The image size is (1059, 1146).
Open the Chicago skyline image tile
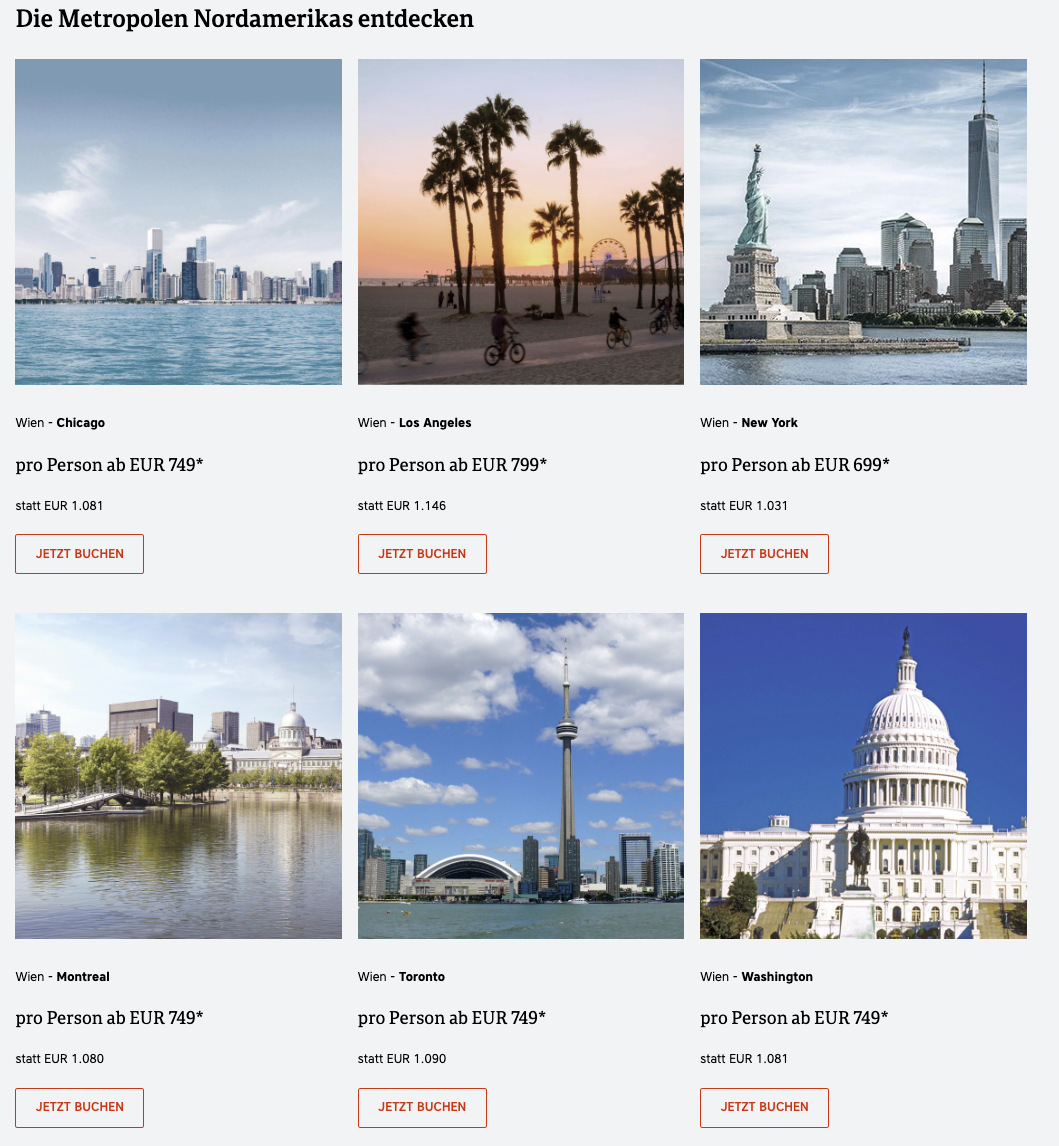178,222
